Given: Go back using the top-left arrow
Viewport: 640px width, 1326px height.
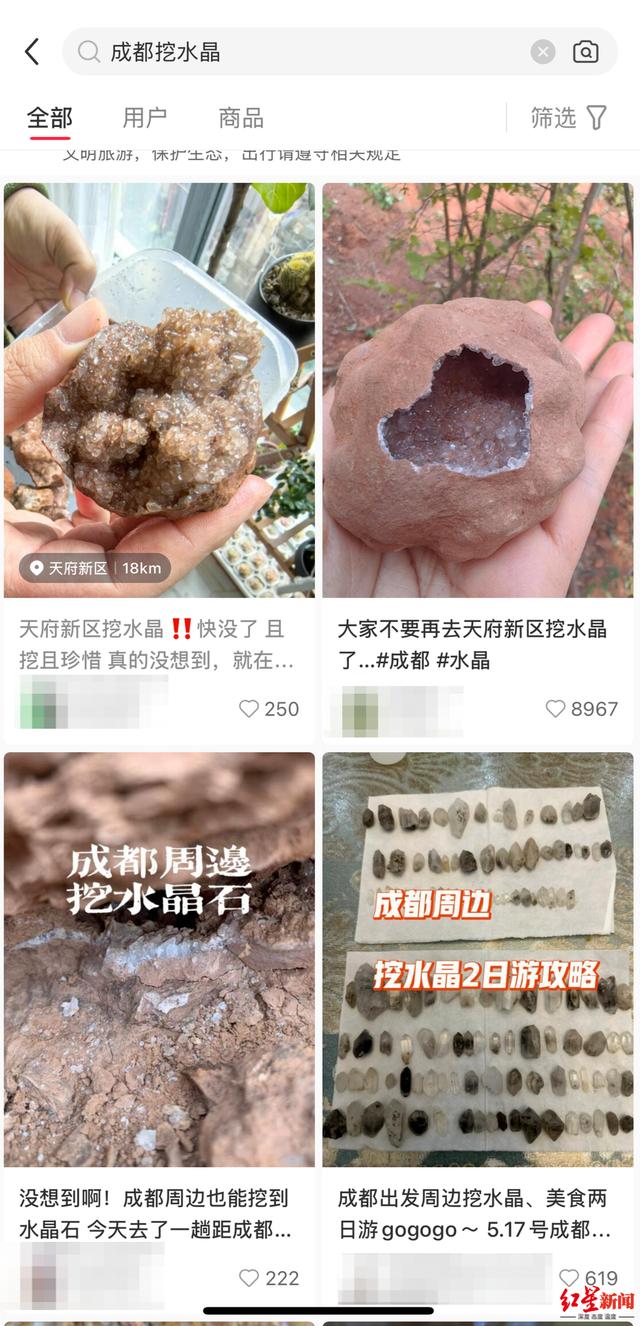Looking at the screenshot, I should coord(32,52).
